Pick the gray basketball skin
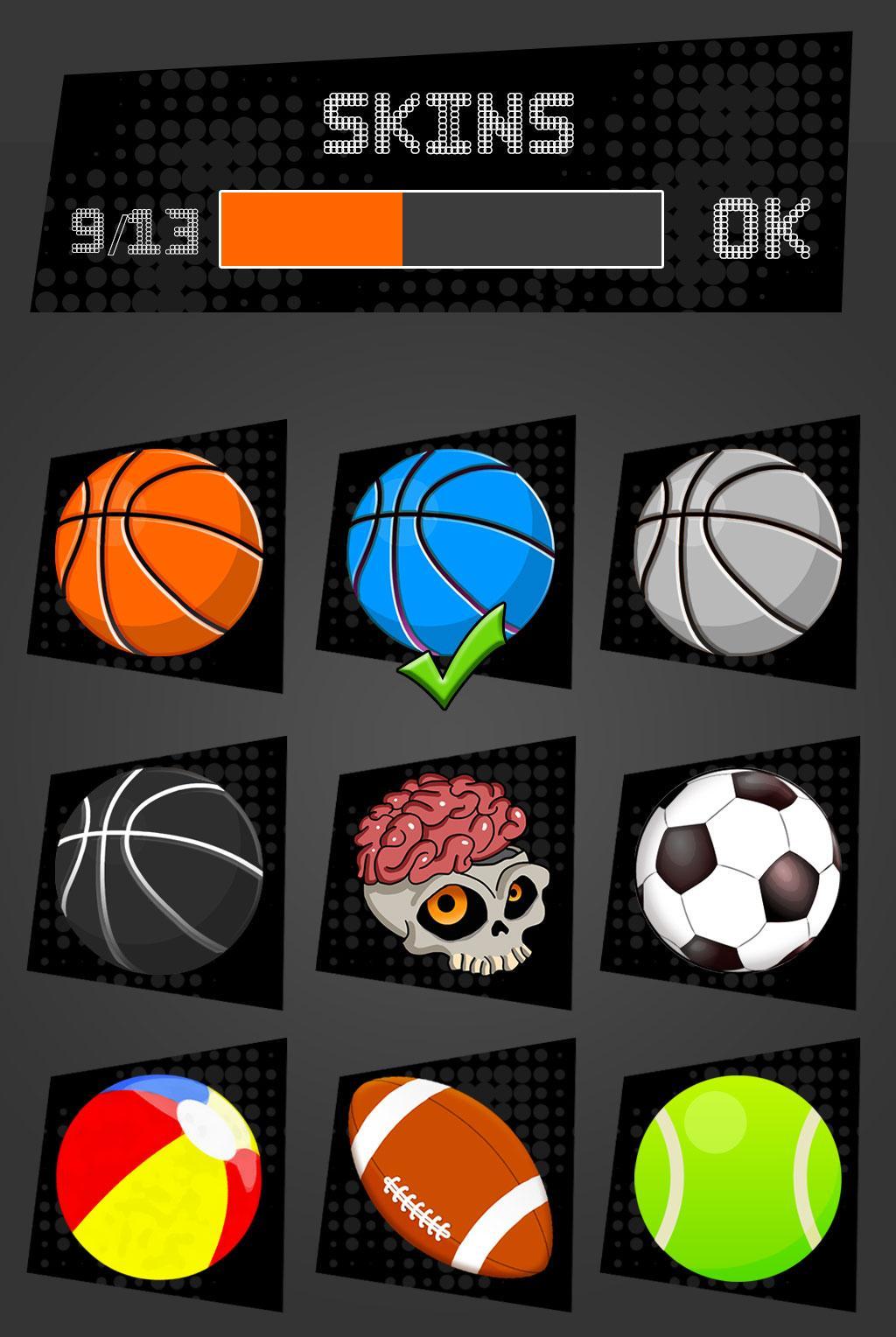This screenshot has height=1337, width=896. pos(737,552)
